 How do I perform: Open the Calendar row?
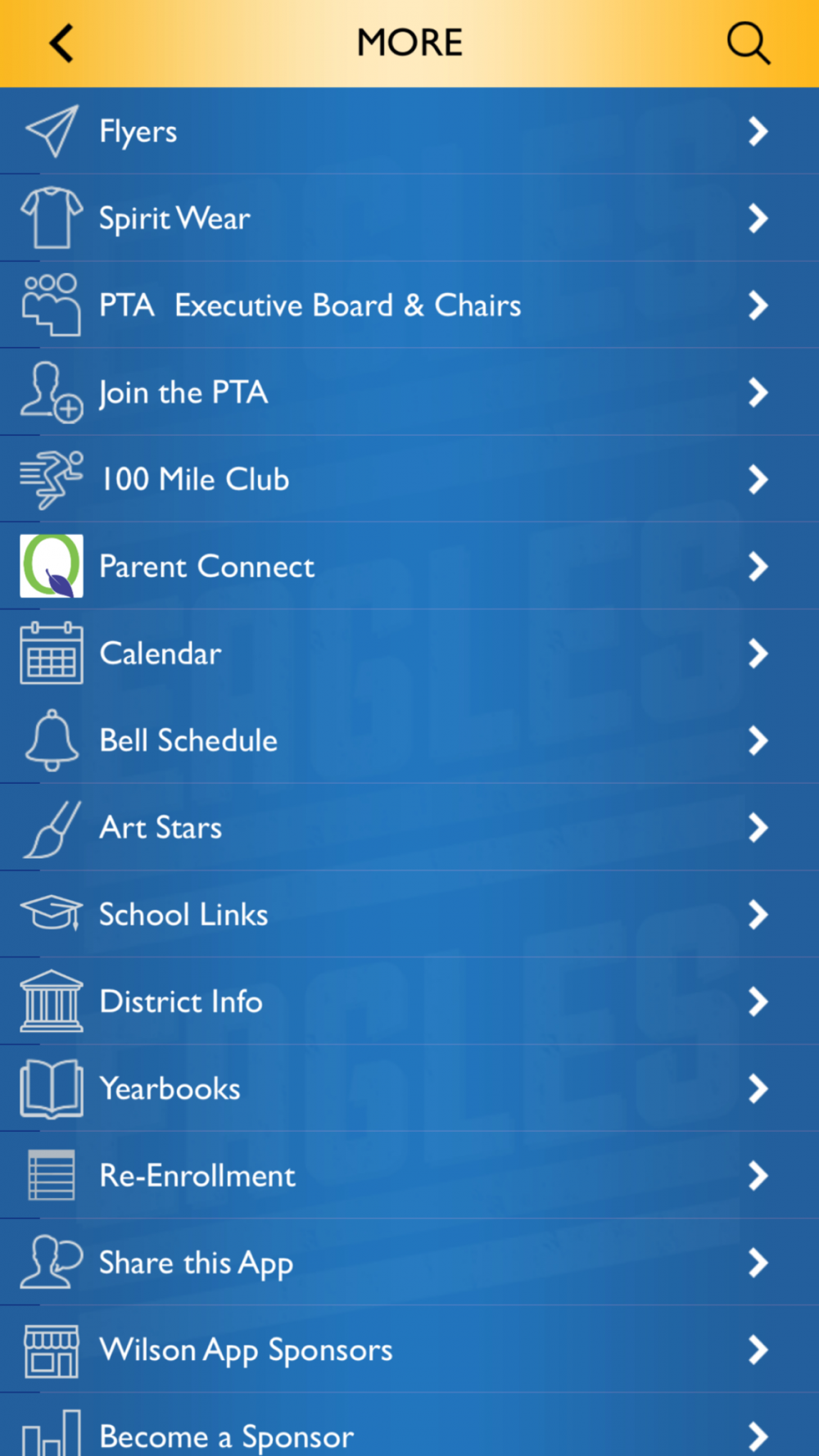point(409,653)
